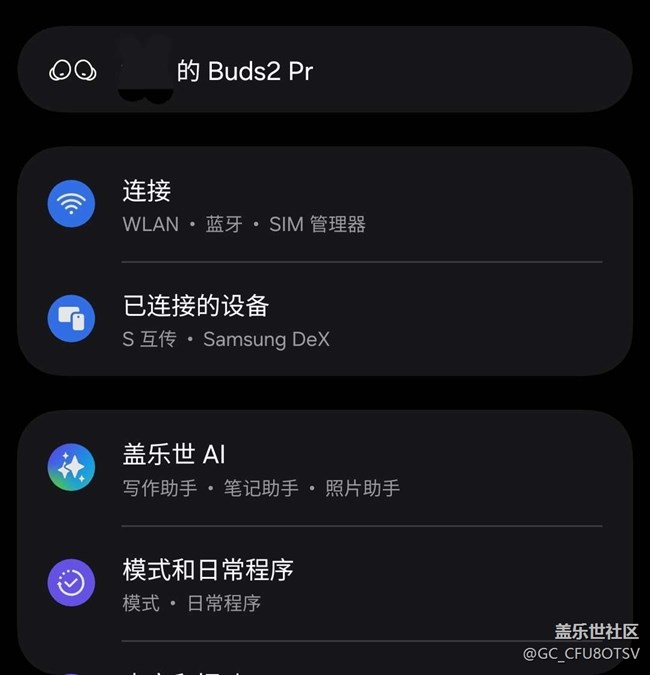Open 已连接的设备 settings
This screenshot has width=650, height=675.
[325, 320]
